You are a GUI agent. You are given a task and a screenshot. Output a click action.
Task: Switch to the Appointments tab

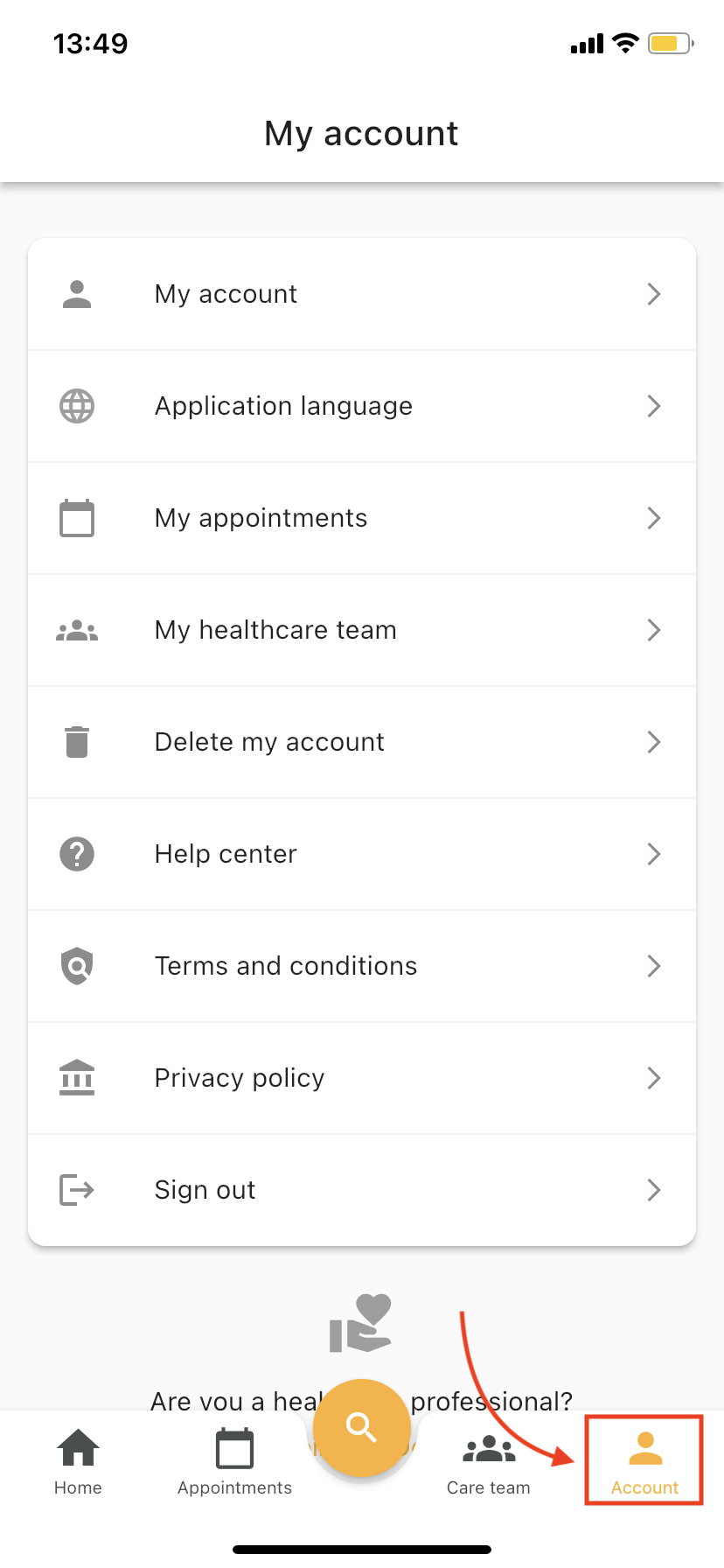pyautogui.click(x=234, y=1462)
